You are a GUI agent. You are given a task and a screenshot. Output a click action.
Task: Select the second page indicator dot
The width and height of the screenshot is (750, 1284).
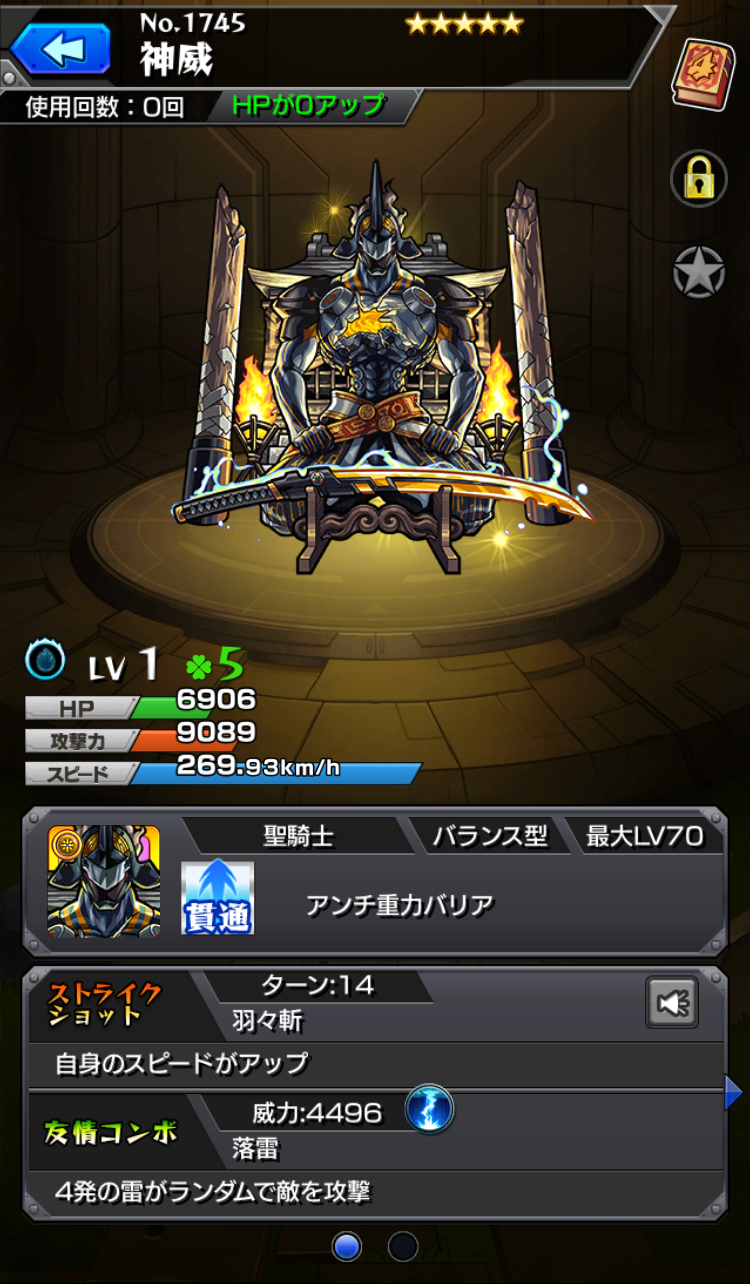click(402, 1246)
